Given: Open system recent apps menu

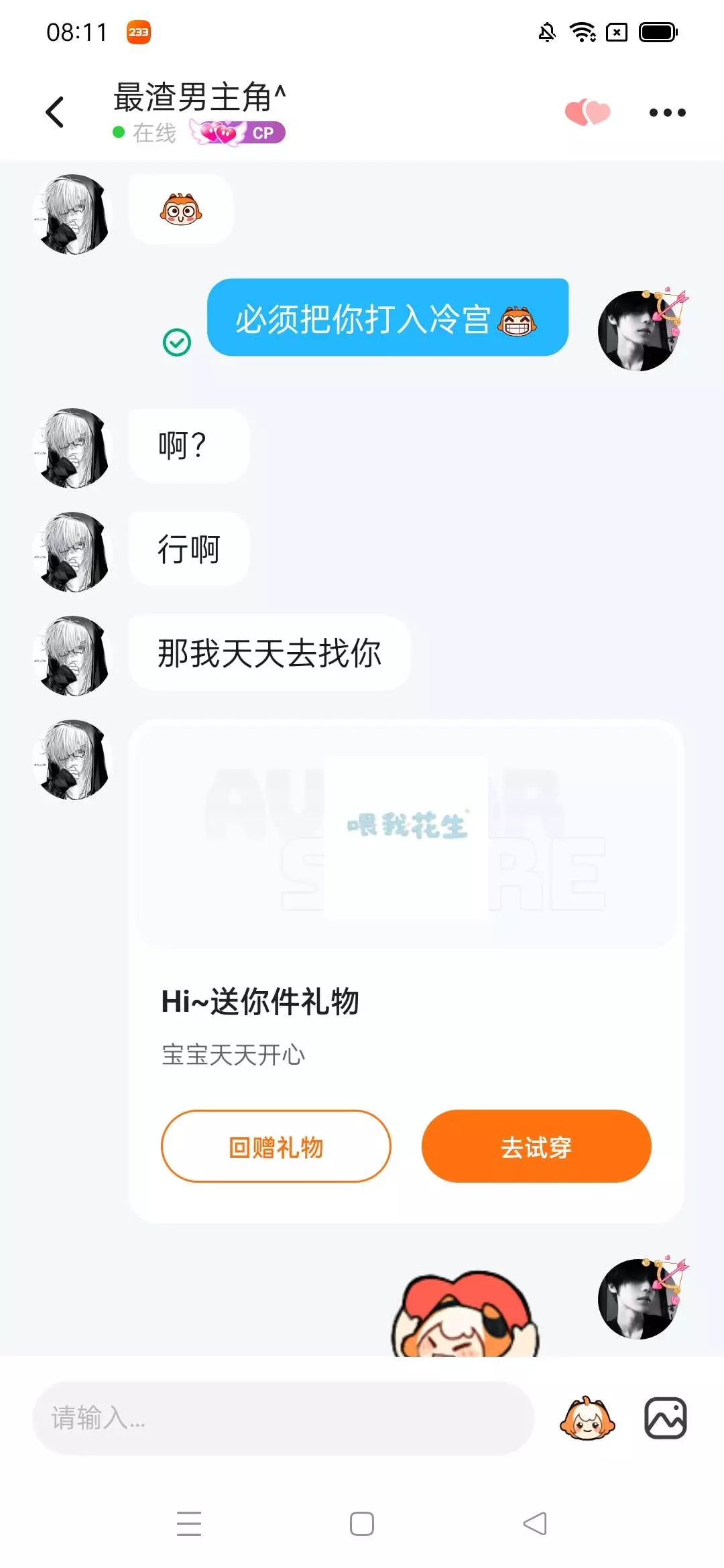Looking at the screenshot, I should click(189, 1524).
